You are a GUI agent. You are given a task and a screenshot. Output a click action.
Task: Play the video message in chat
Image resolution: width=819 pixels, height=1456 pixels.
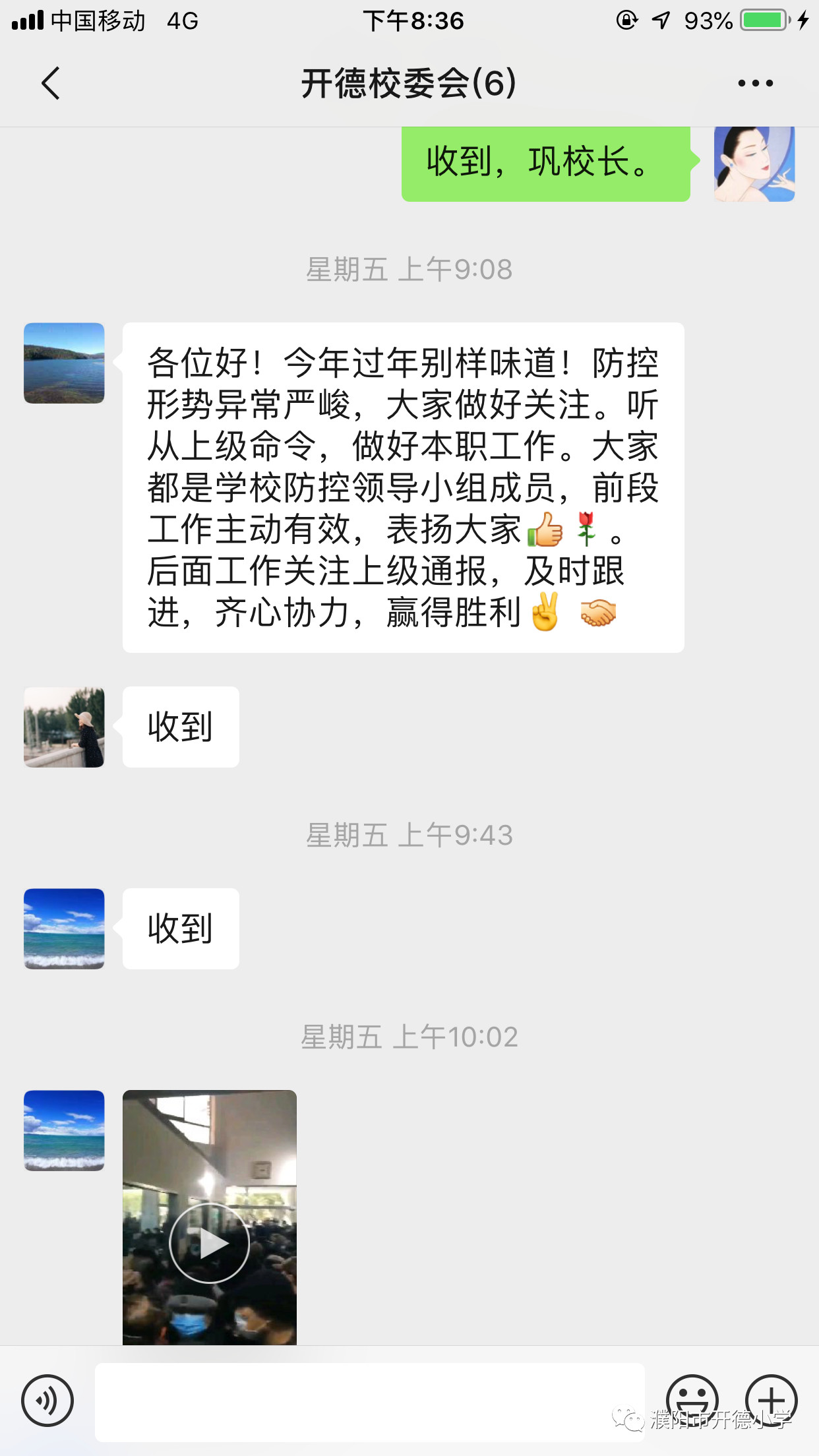(210, 1217)
